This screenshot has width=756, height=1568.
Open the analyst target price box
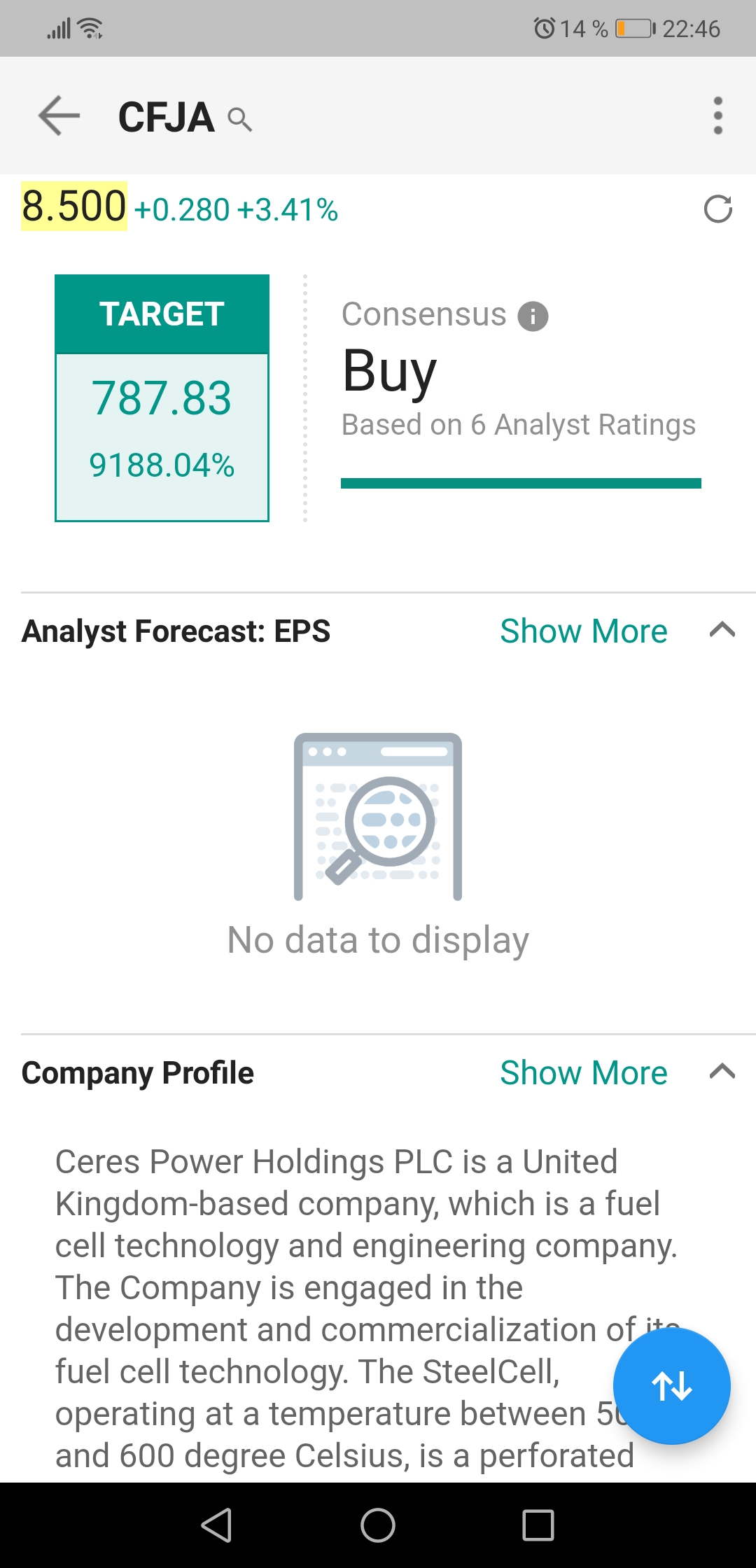point(162,398)
